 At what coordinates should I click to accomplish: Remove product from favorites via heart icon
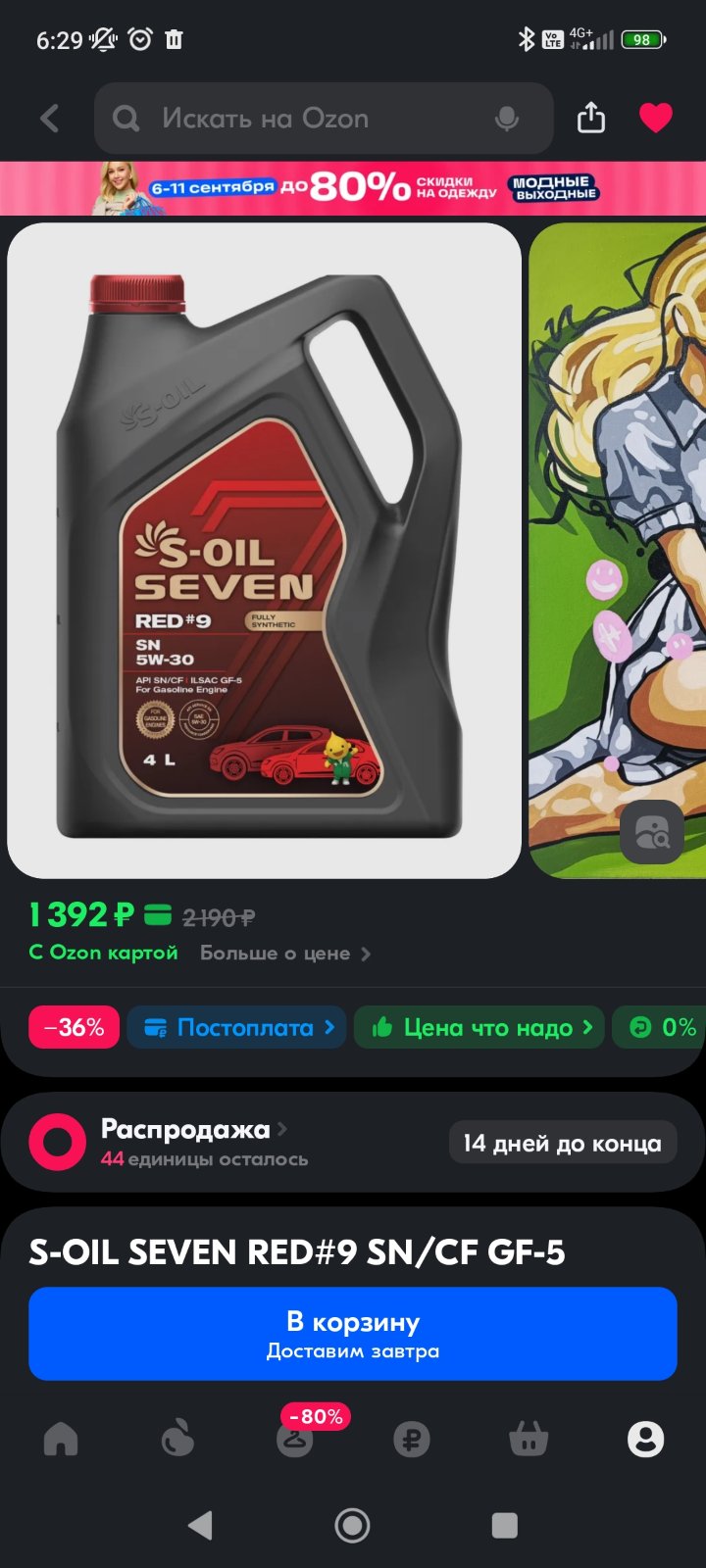tap(656, 118)
